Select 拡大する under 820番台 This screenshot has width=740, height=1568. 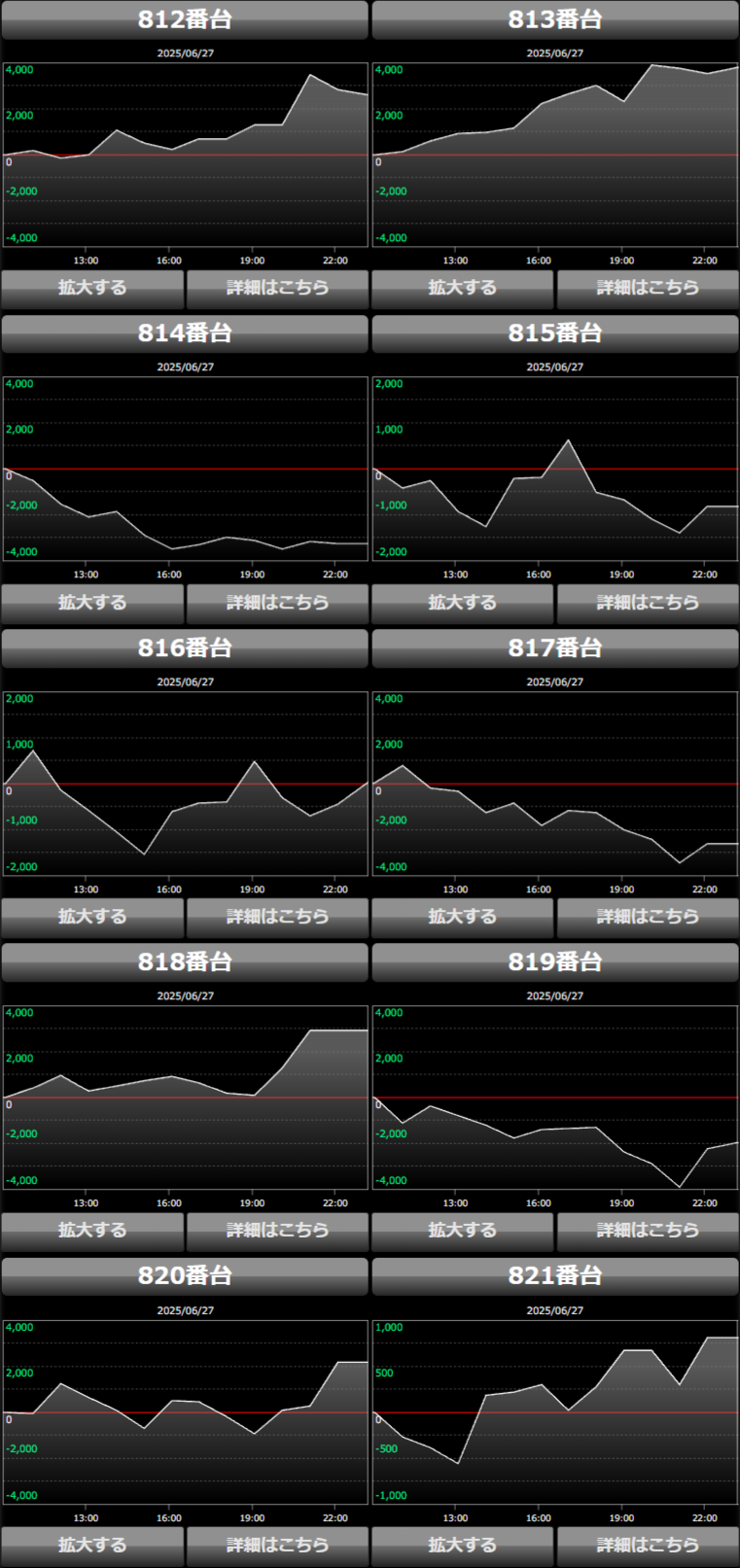pyautogui.click(x=92, y=1546)
